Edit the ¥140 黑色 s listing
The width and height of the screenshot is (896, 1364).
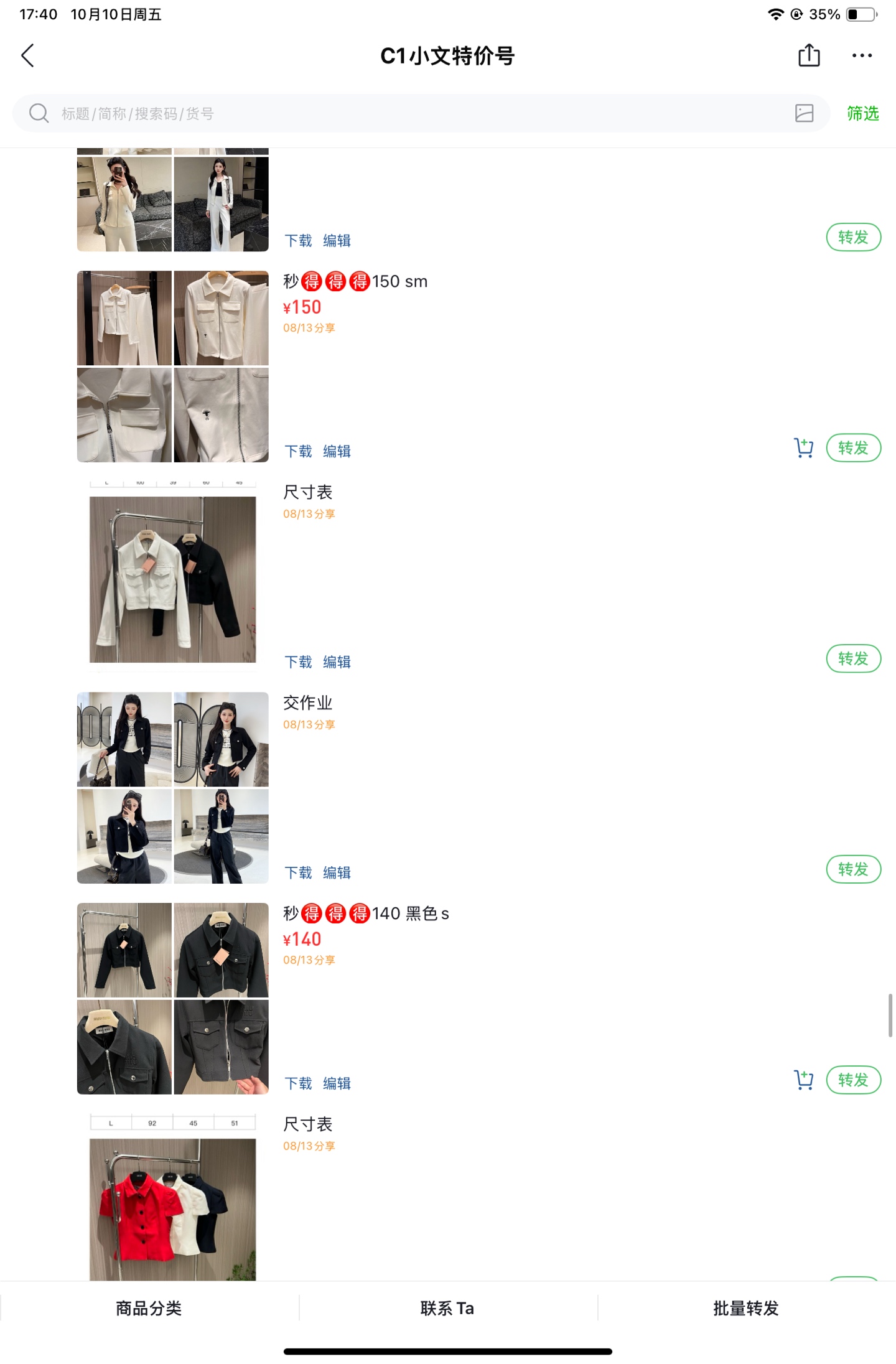(337, 1083)
